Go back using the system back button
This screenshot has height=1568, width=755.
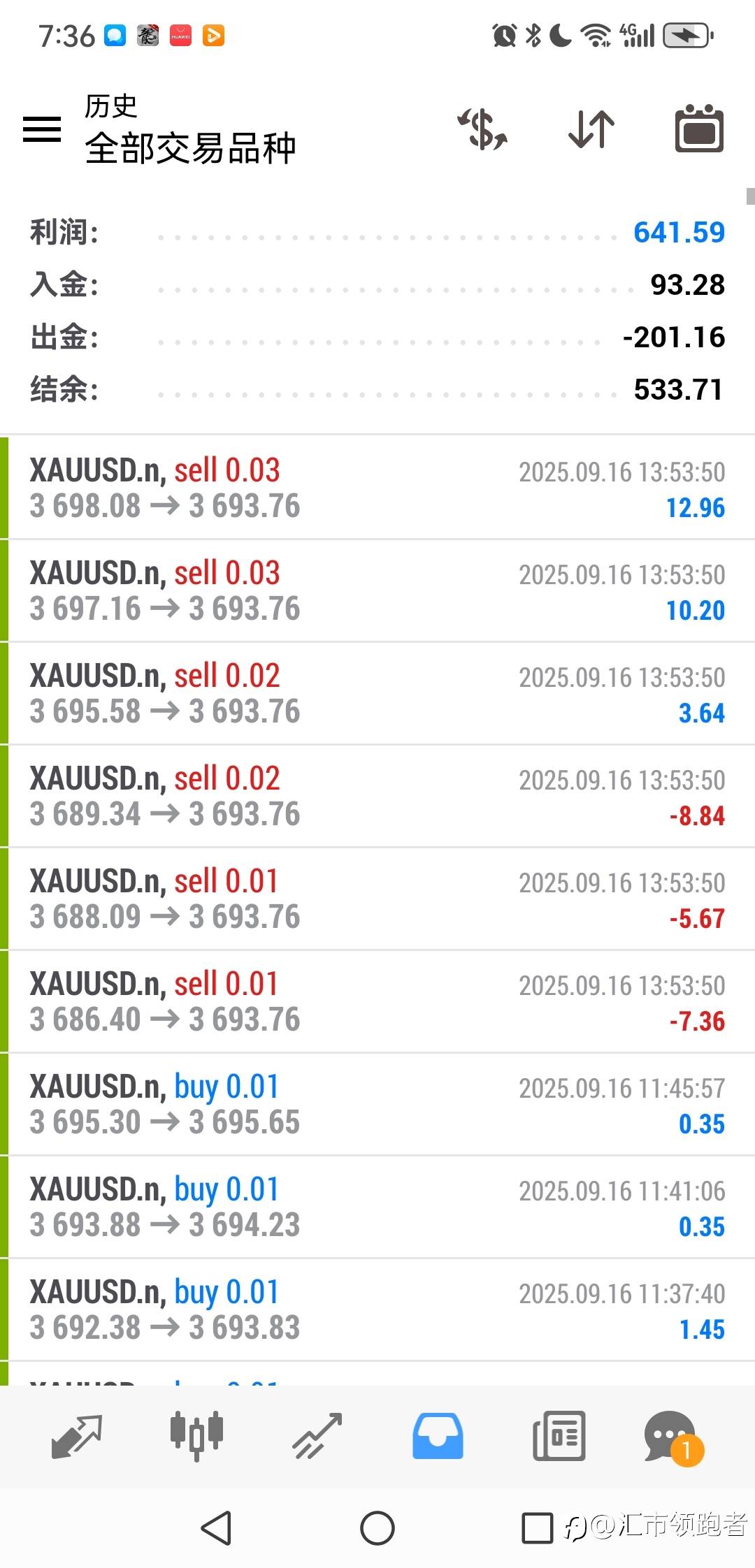[x=217, y=1528]
